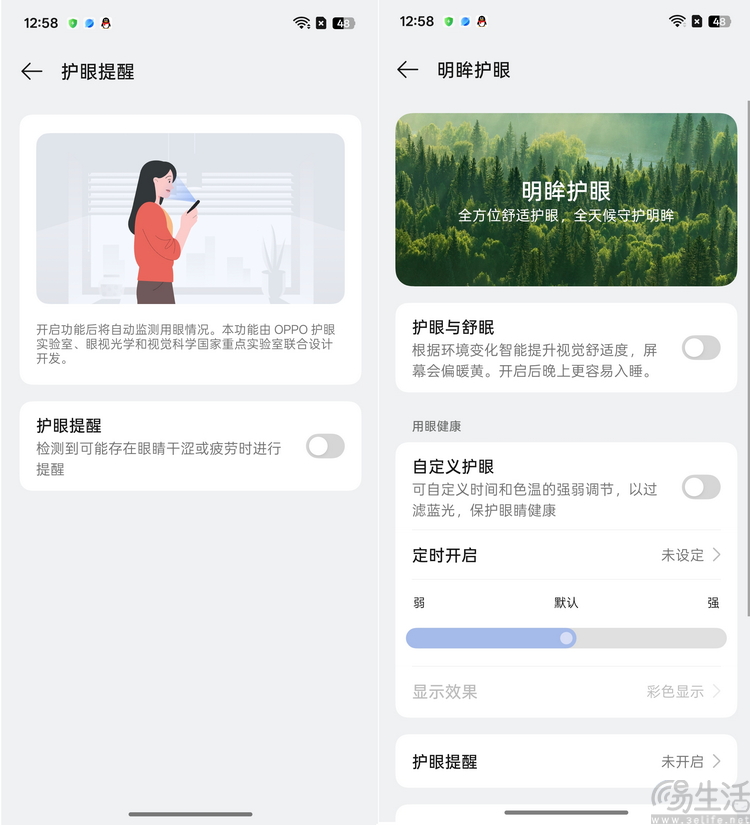Open the 护眼提醒 row showing 未开启

tap(566, 762)
